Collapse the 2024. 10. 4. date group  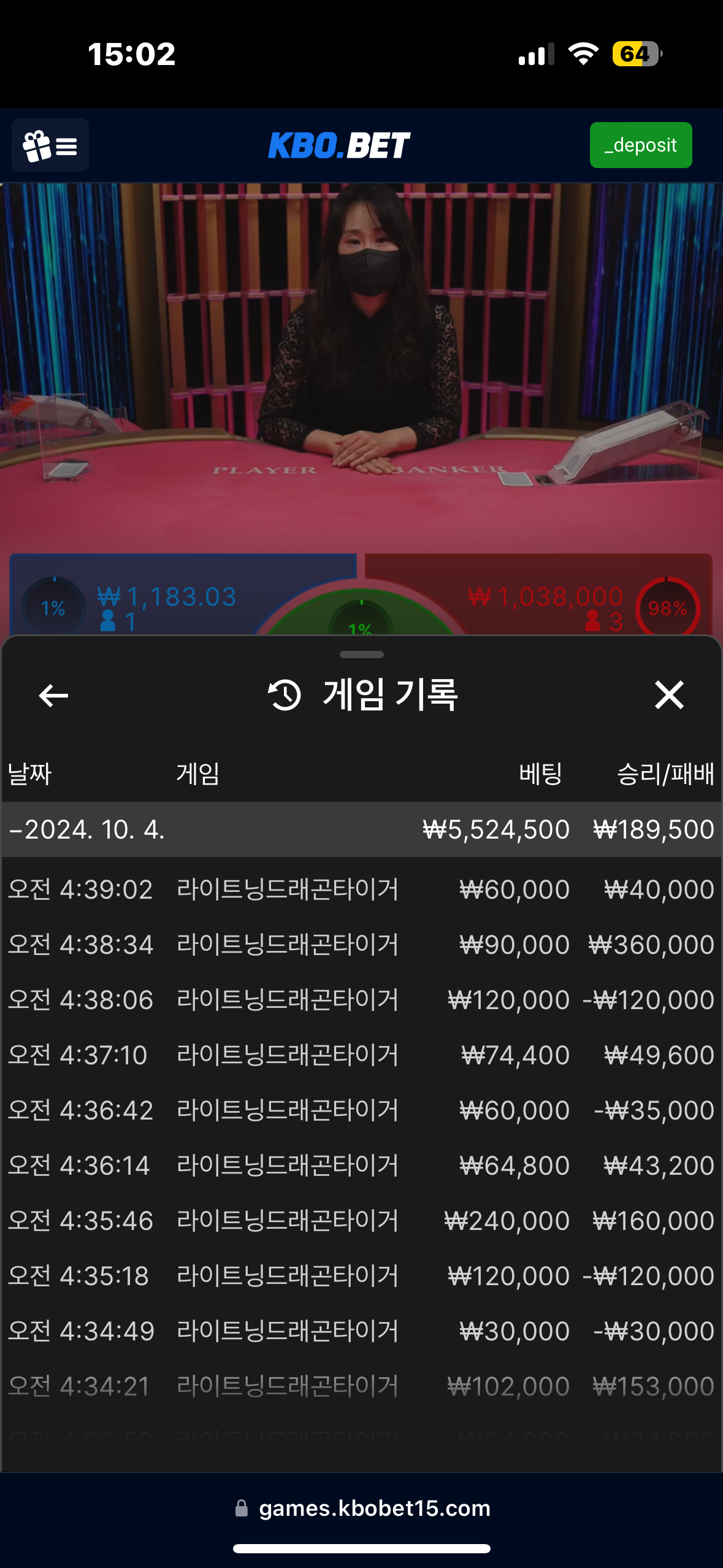click(86, 829)
